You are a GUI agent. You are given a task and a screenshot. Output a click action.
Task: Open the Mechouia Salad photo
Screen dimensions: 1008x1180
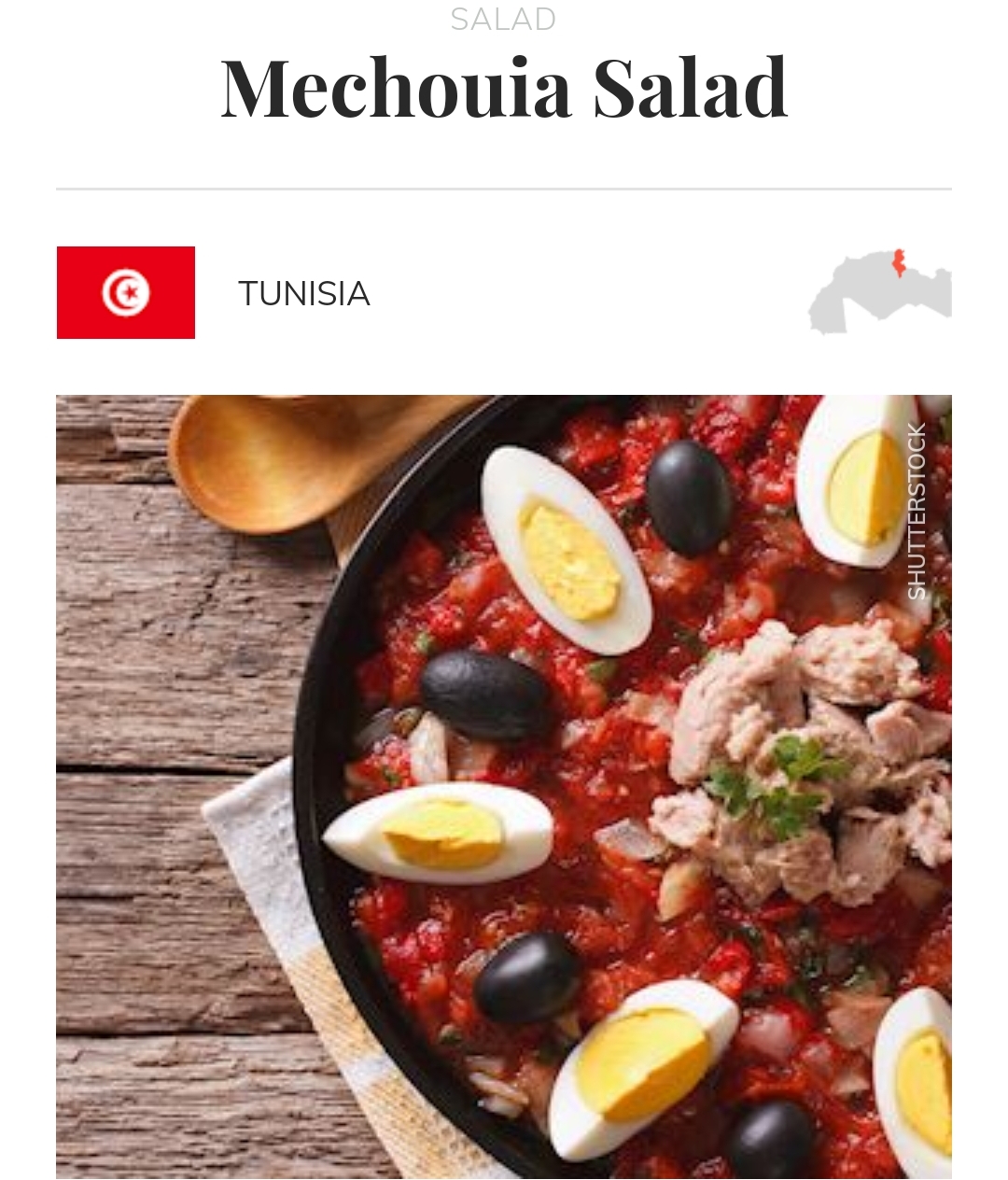pyautogui.click(x=504, y=786)
